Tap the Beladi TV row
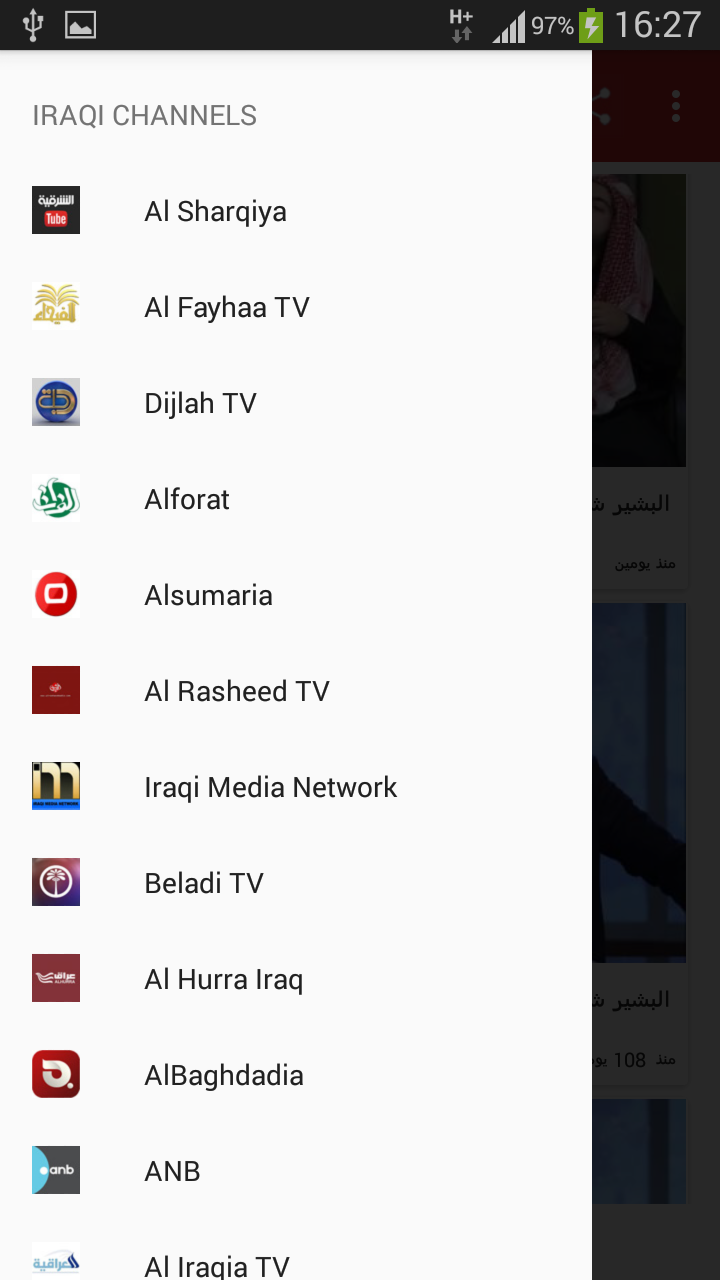The image size is (720, 1280). pos(204,883)
